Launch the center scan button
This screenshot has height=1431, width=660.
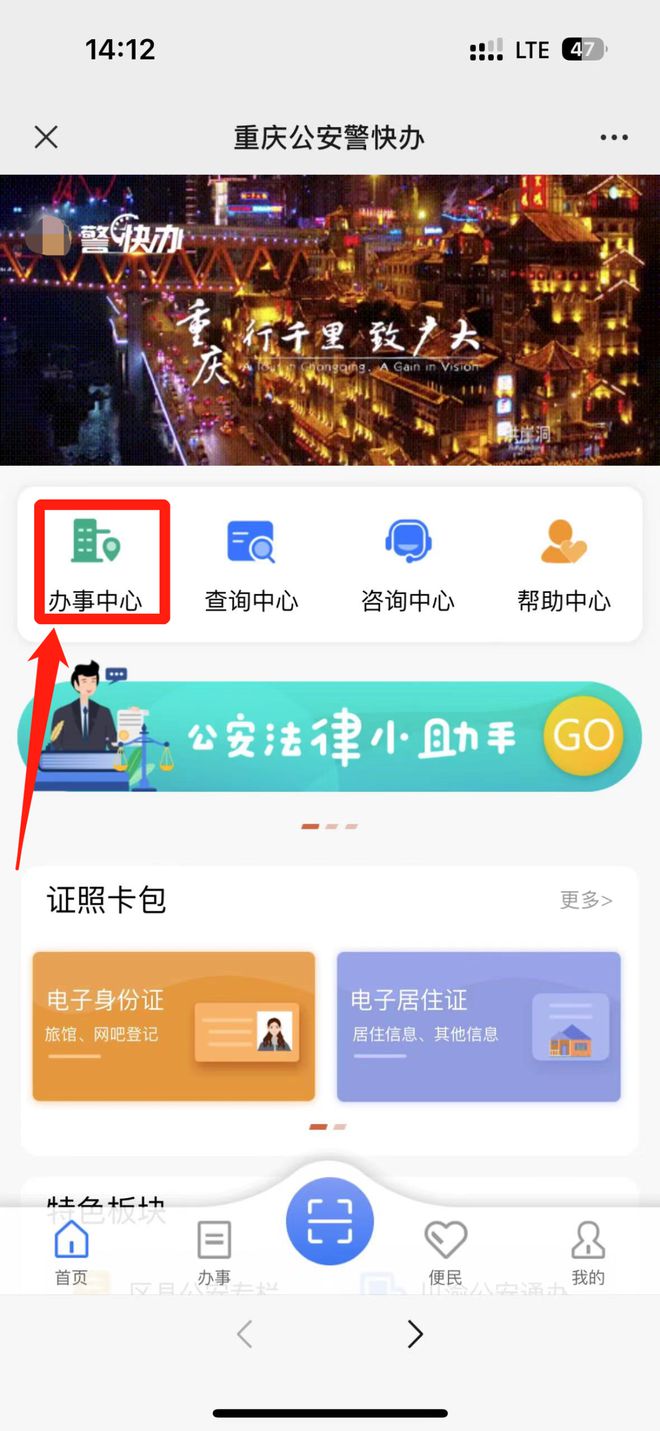(329, 1220)
